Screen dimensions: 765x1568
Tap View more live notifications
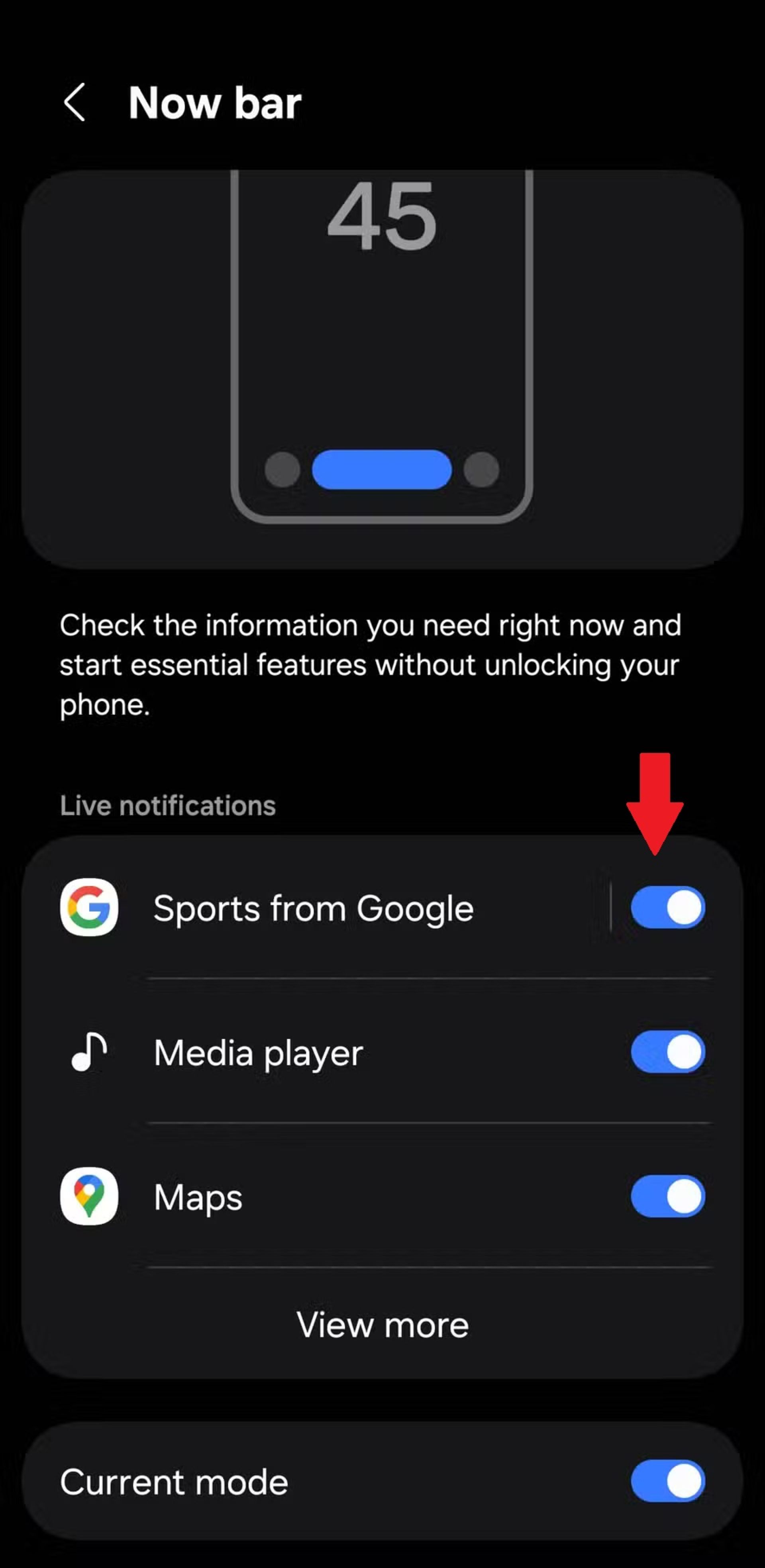click(382, 1325)
